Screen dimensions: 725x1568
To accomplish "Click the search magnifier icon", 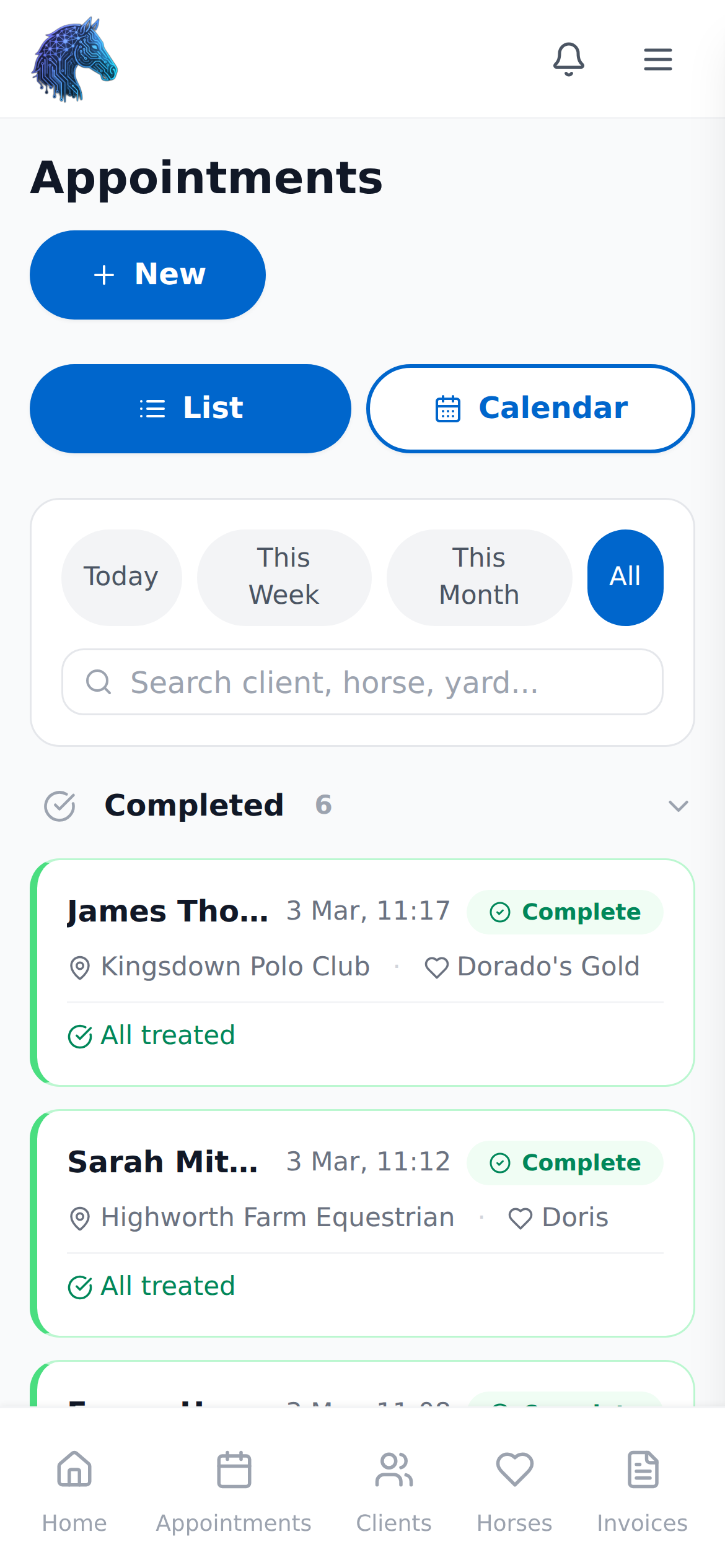I will coord(98,683).
